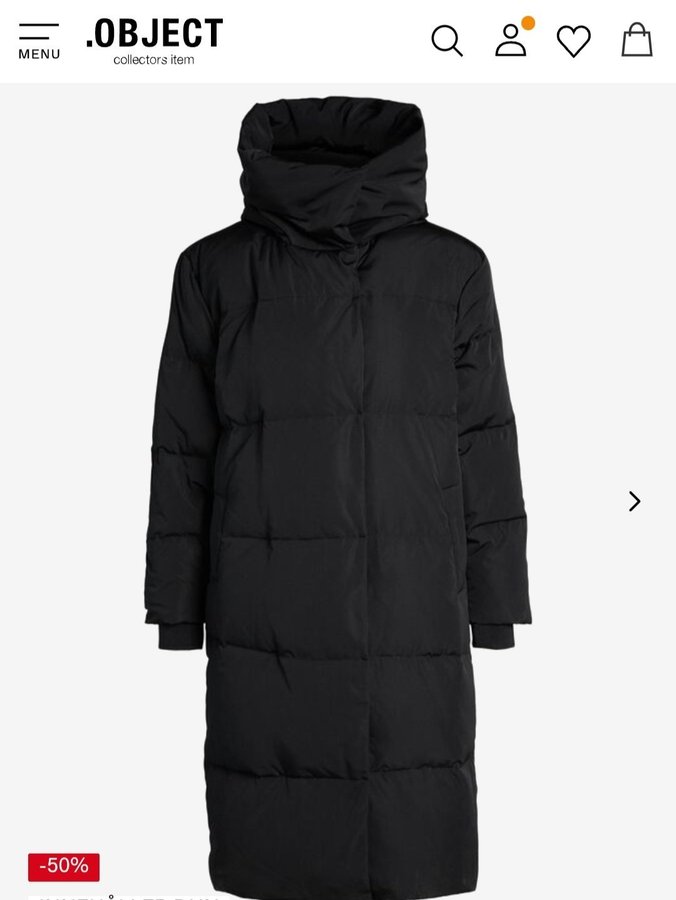Open the search icon
676x900 pixels.
pyautogui.click(x=447, y=41)
